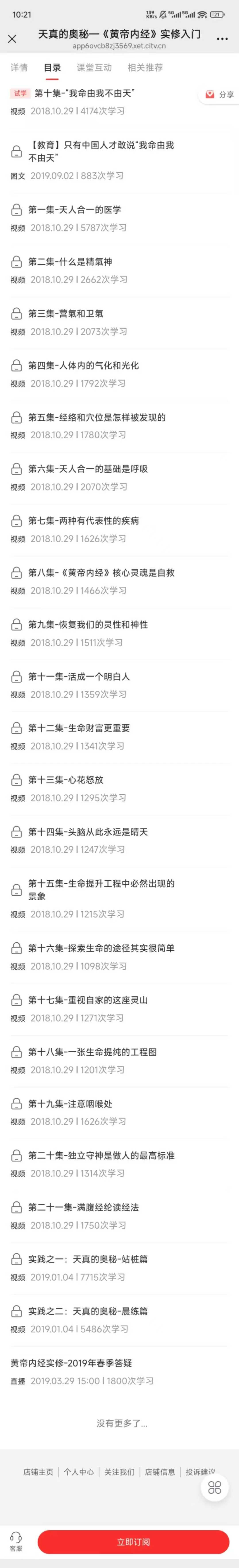
Task: Switch to the 详情 tab
Action: (19, 68)
